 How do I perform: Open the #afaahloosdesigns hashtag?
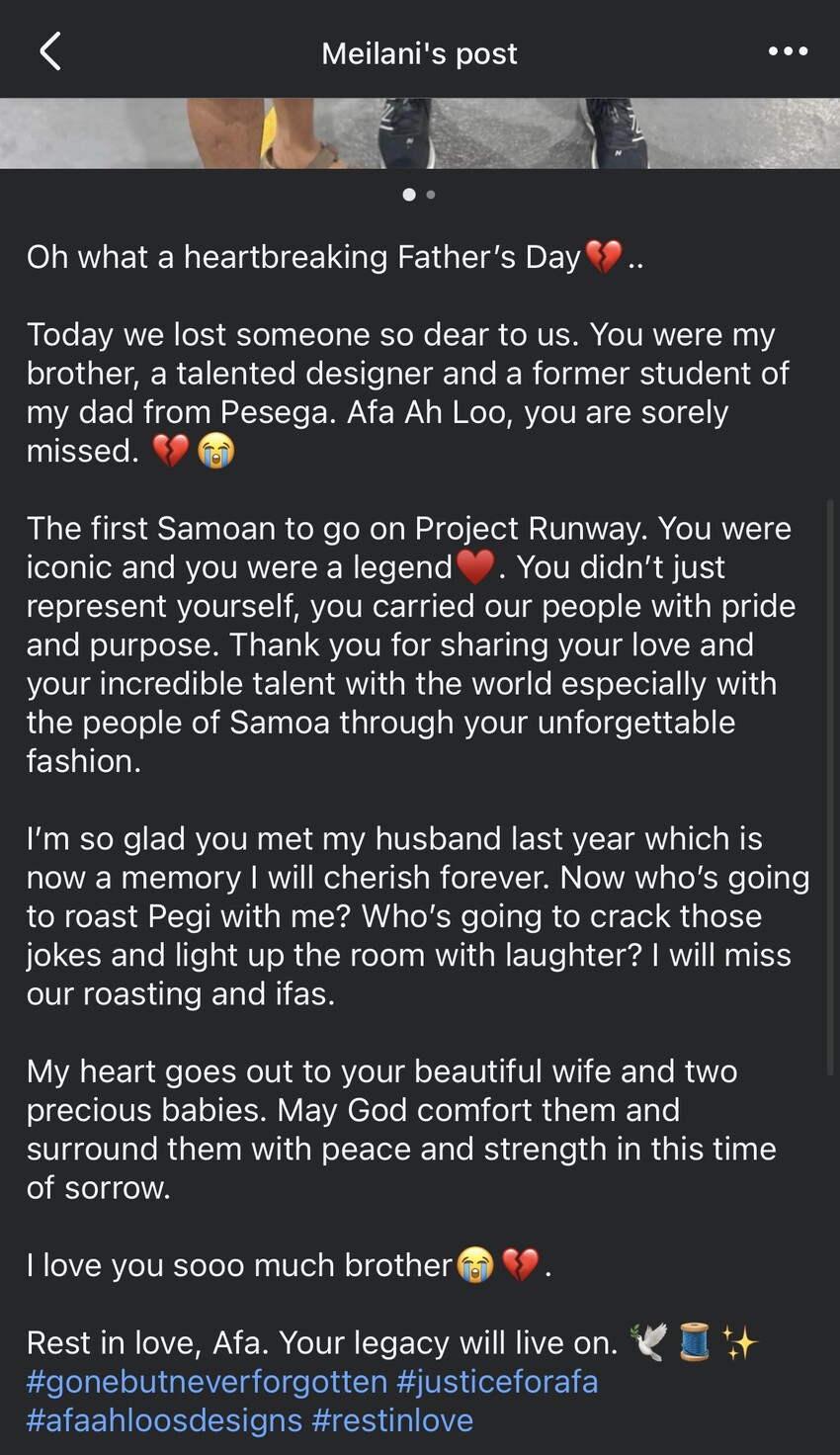pyautogui.click(x=164, y=1420)
